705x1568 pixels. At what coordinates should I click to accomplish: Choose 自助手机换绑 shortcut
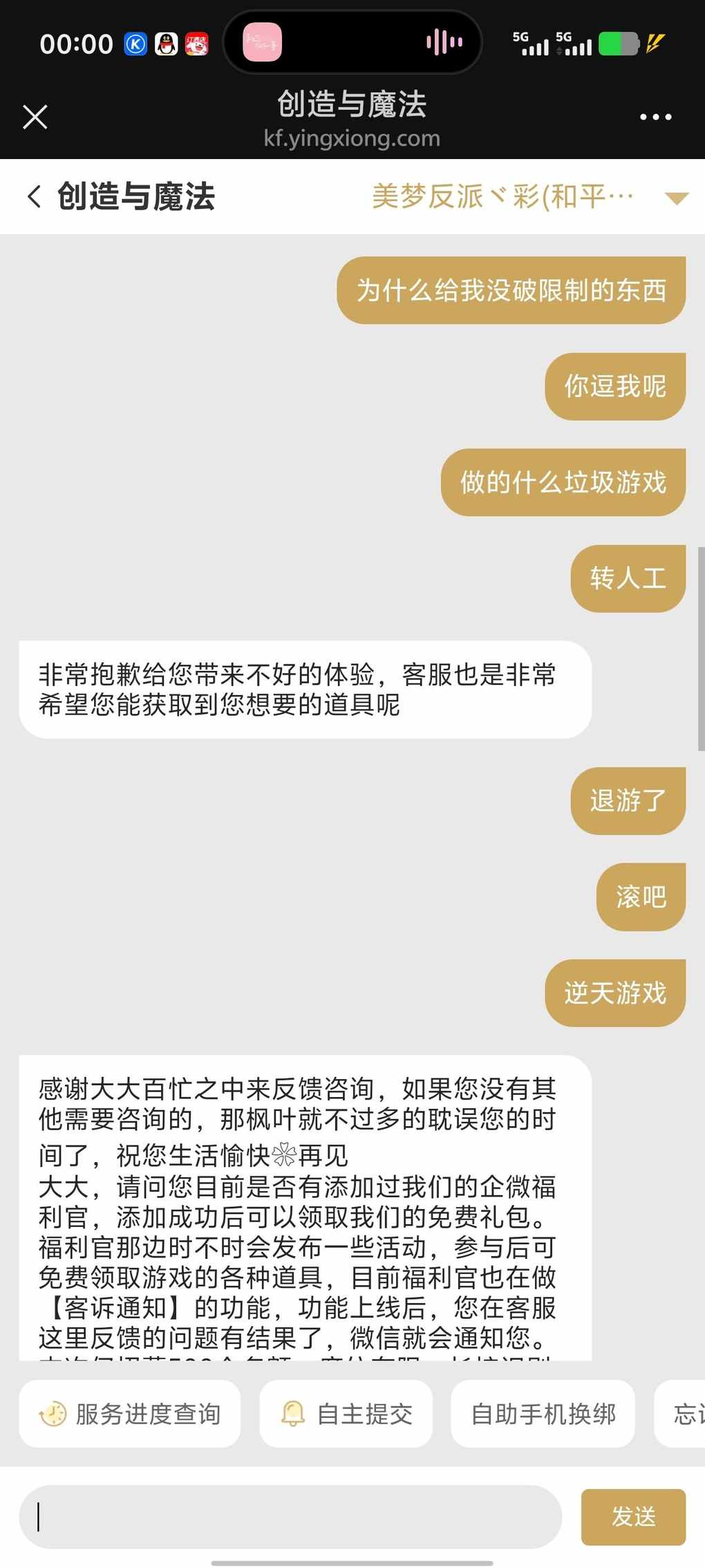click(543, 1414)
